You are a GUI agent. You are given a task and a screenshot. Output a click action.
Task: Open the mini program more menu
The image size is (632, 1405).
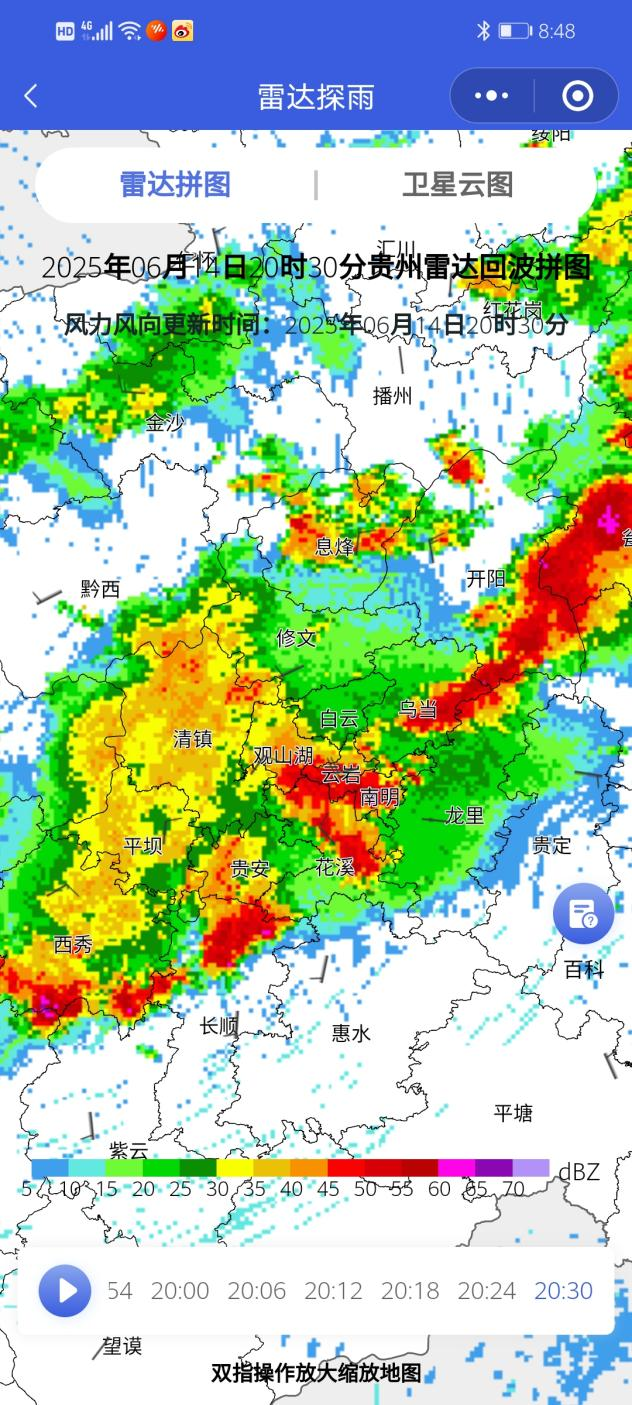[491, 96]
